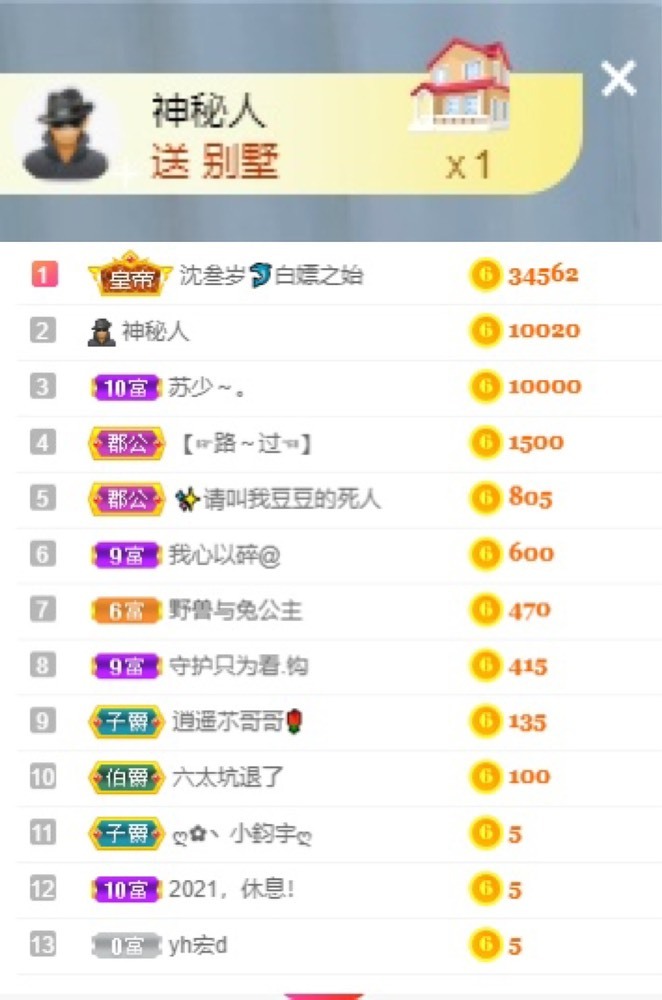Open 沈叁岁 白嫖之始's profile row
Viewport: 662px width, 1000px height.
point(270,276)
